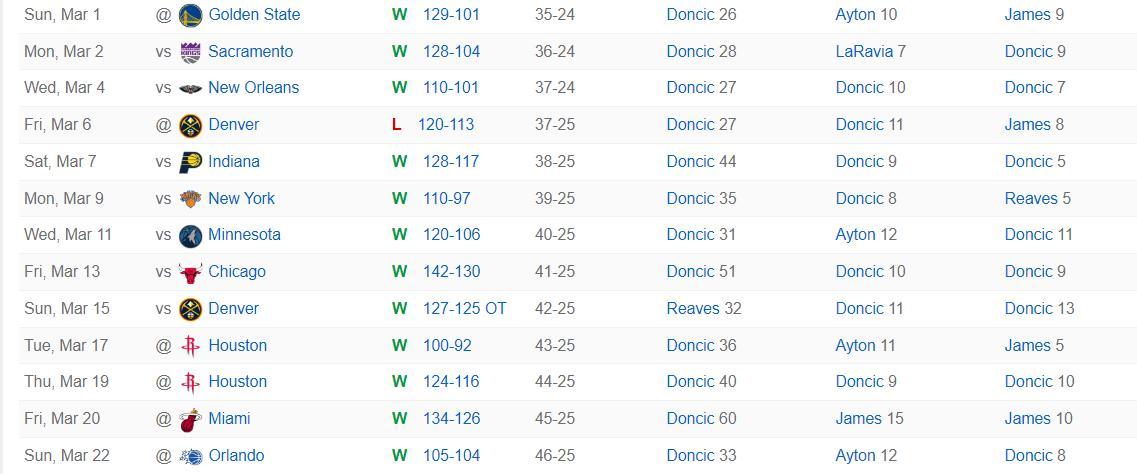This screenshot has width=1137, height=474.
Task: Open the Reaves 5 assists link
Action: [x=1037, y=199]
